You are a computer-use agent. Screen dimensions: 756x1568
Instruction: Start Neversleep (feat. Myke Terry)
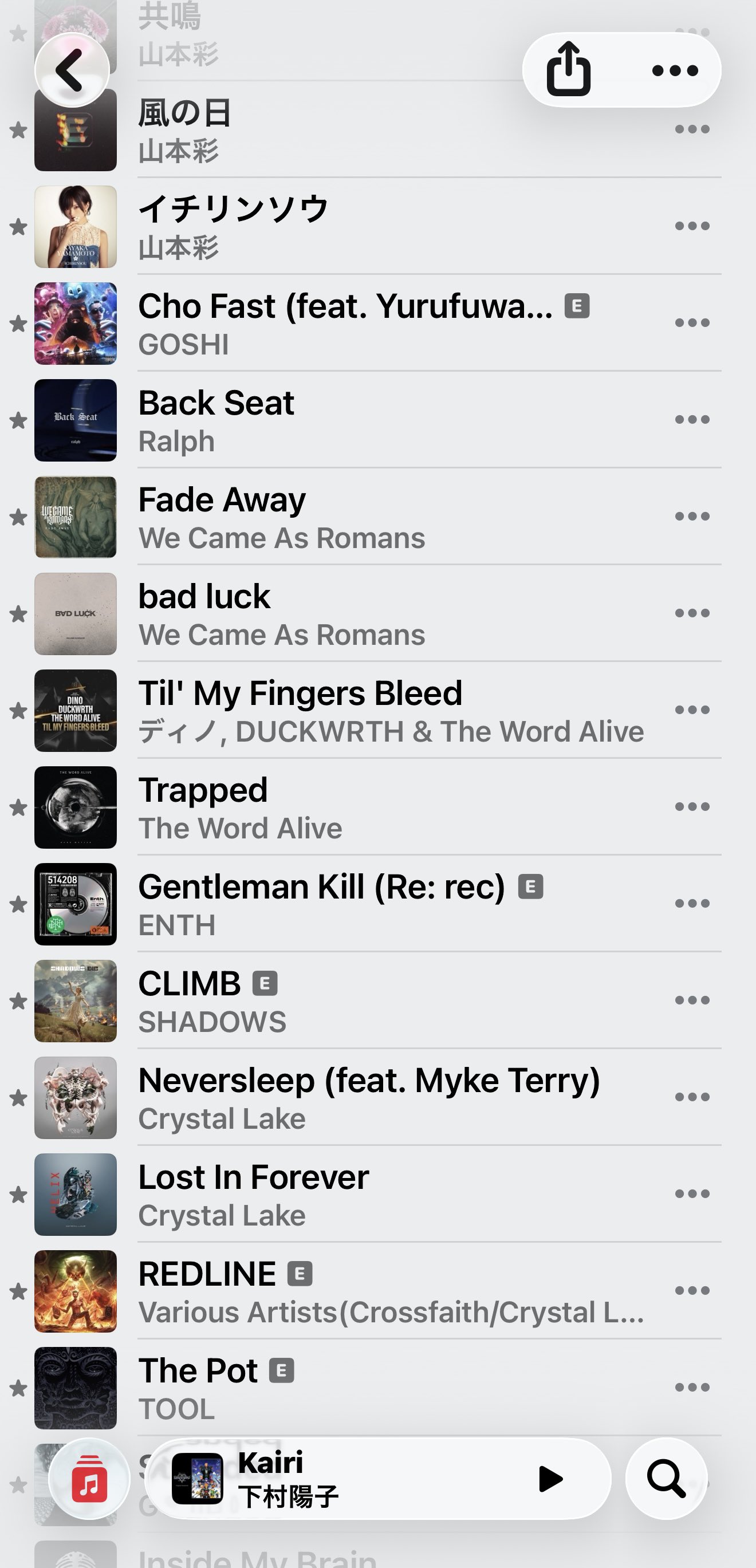coord(377,1097)
